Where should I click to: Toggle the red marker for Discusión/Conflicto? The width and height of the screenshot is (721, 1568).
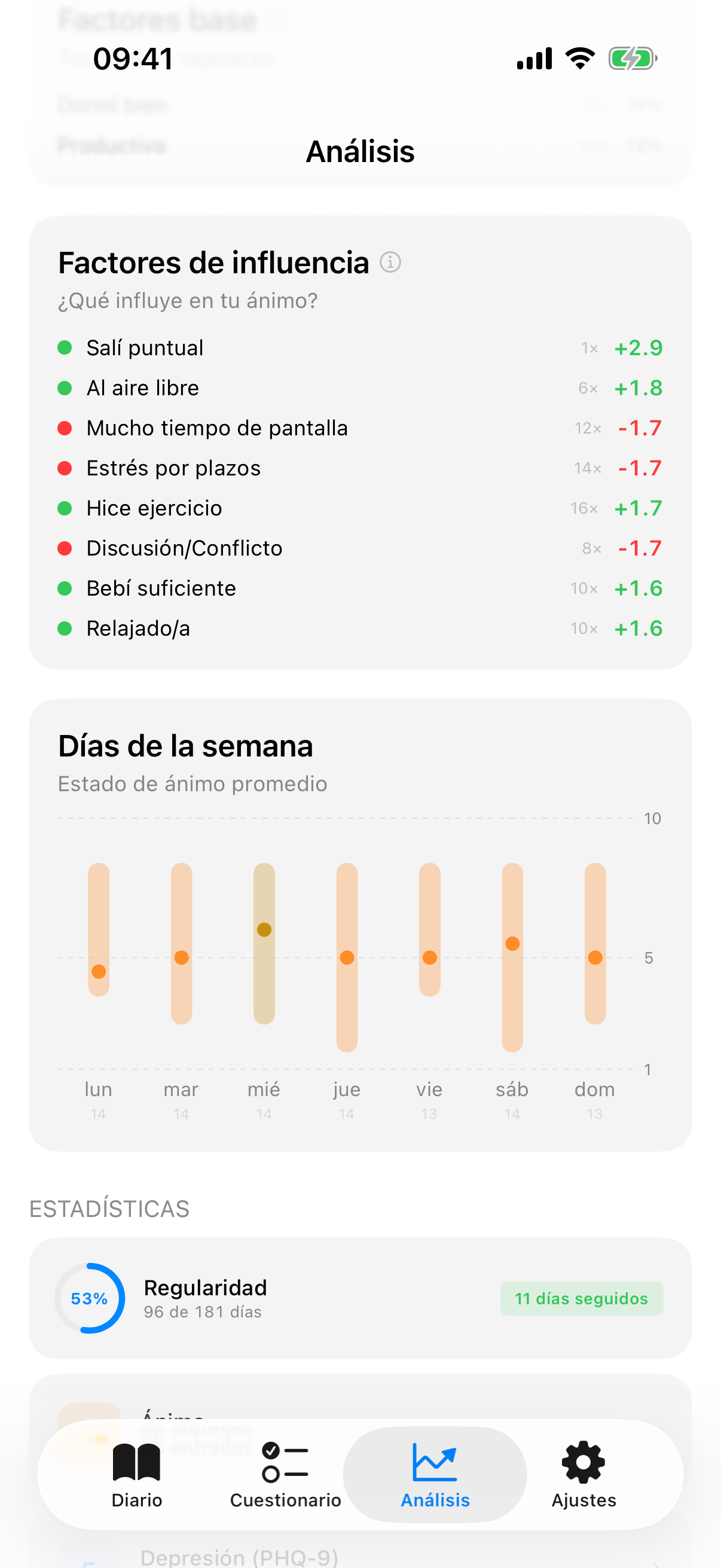[x=66, y=548]
